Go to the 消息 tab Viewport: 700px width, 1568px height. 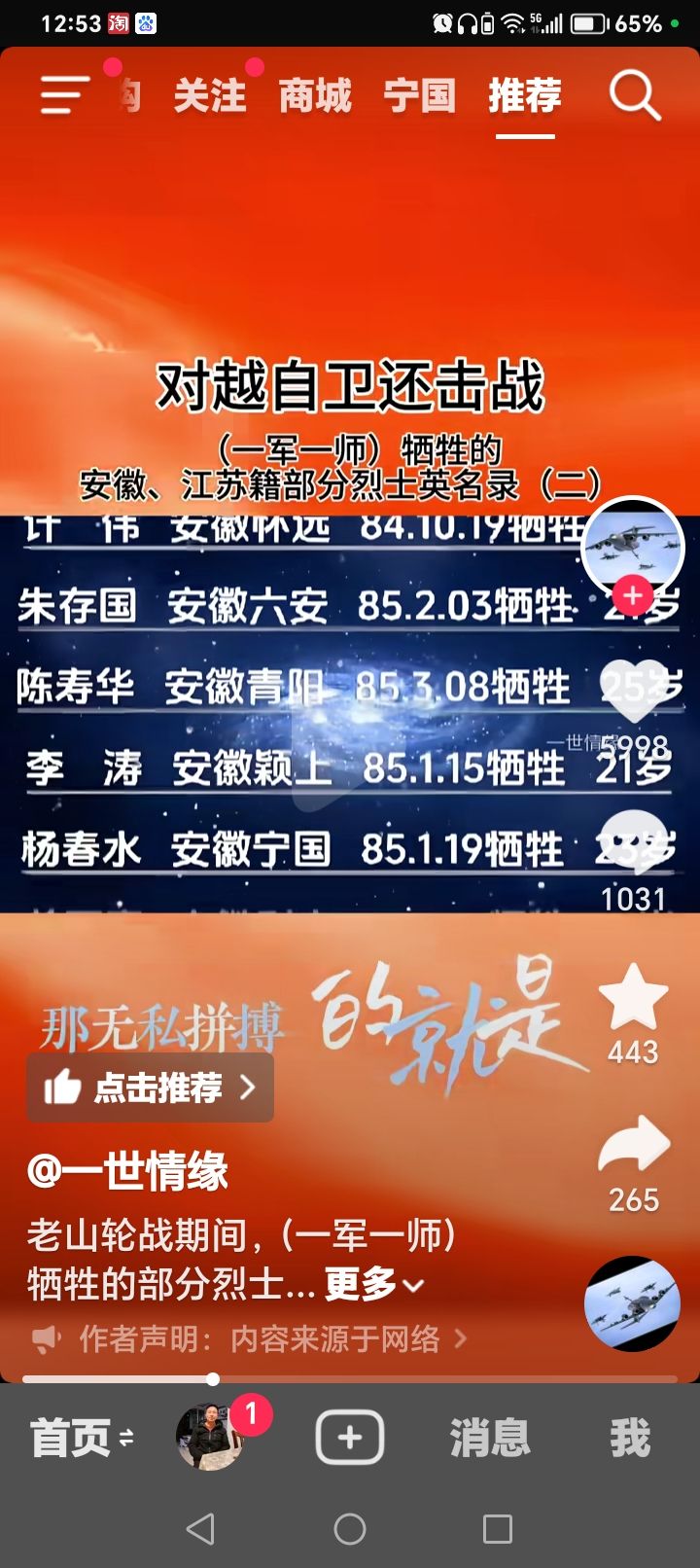coord(490,1437)
